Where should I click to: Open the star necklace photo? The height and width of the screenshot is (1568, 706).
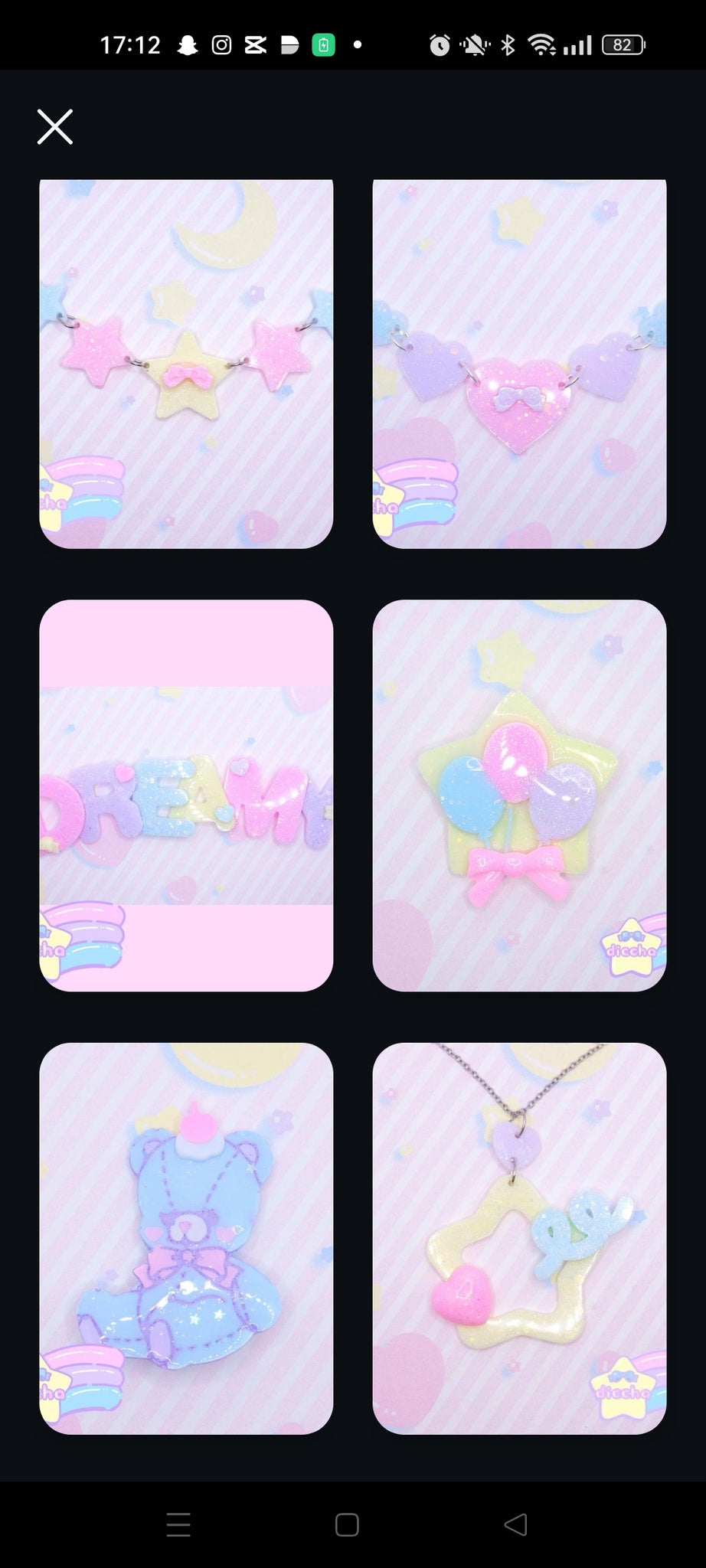(x=186, y=364)
